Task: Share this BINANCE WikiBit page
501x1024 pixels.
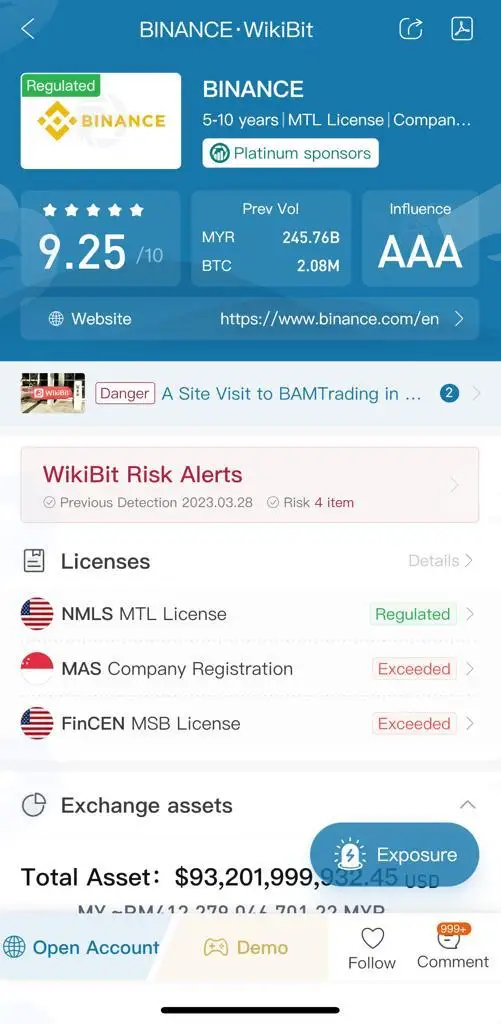Action: [411, 29]
